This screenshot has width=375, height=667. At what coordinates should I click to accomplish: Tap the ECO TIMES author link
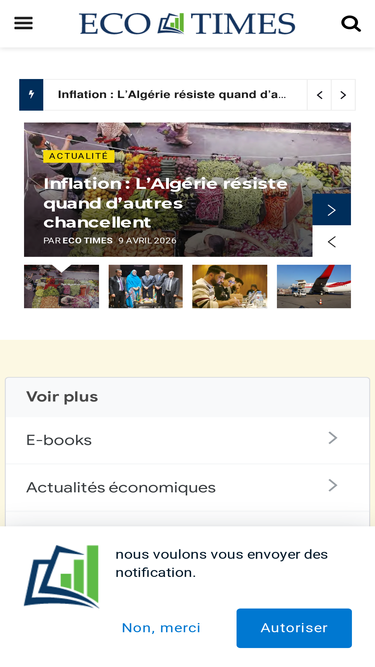88,240
